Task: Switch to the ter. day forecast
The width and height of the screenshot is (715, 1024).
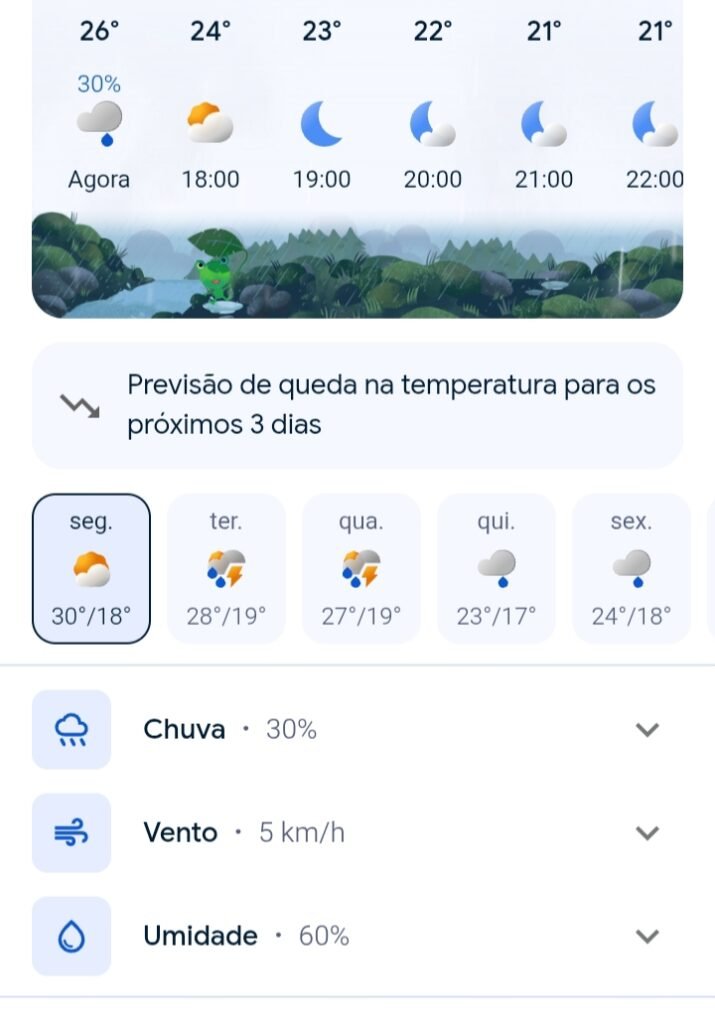Action: 226,568
